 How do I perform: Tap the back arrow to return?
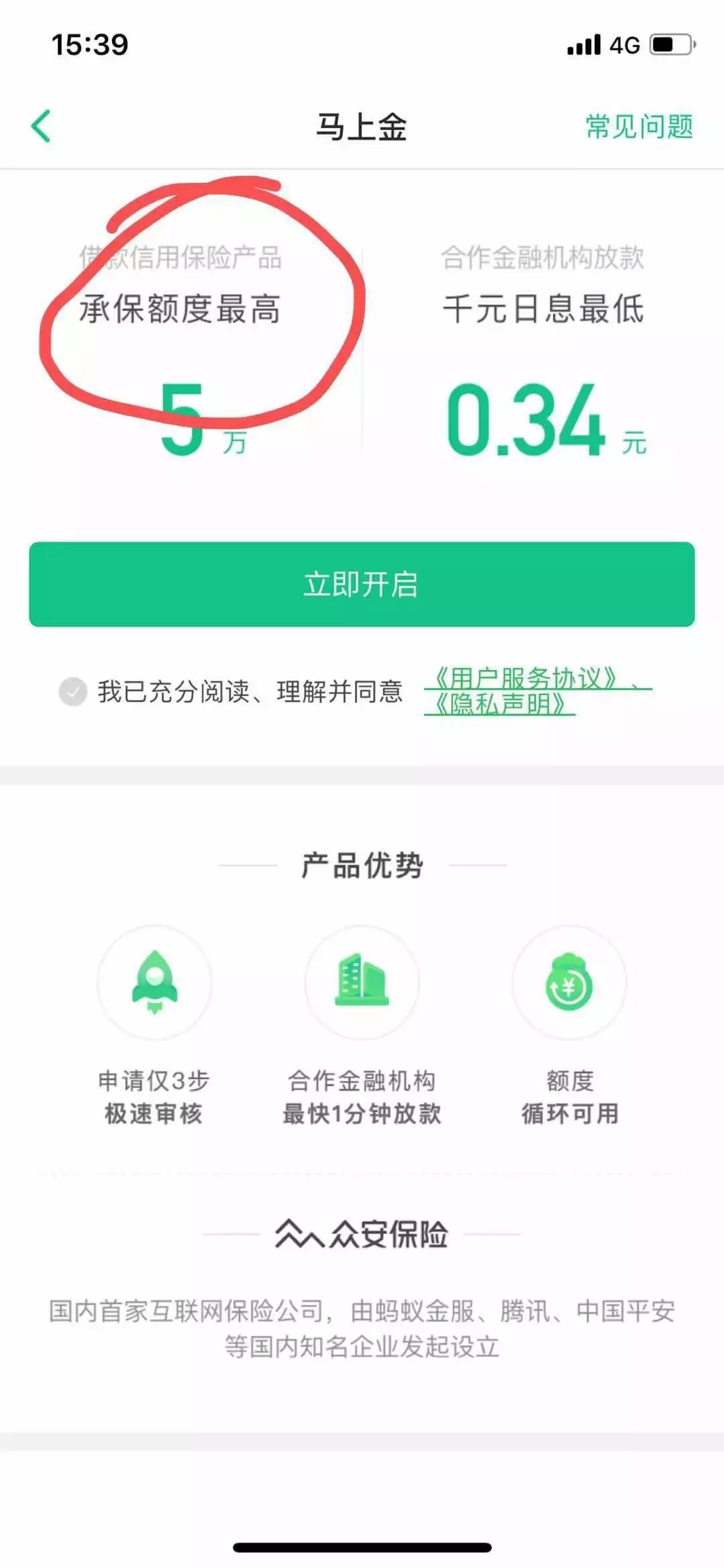tap(42, 126)
